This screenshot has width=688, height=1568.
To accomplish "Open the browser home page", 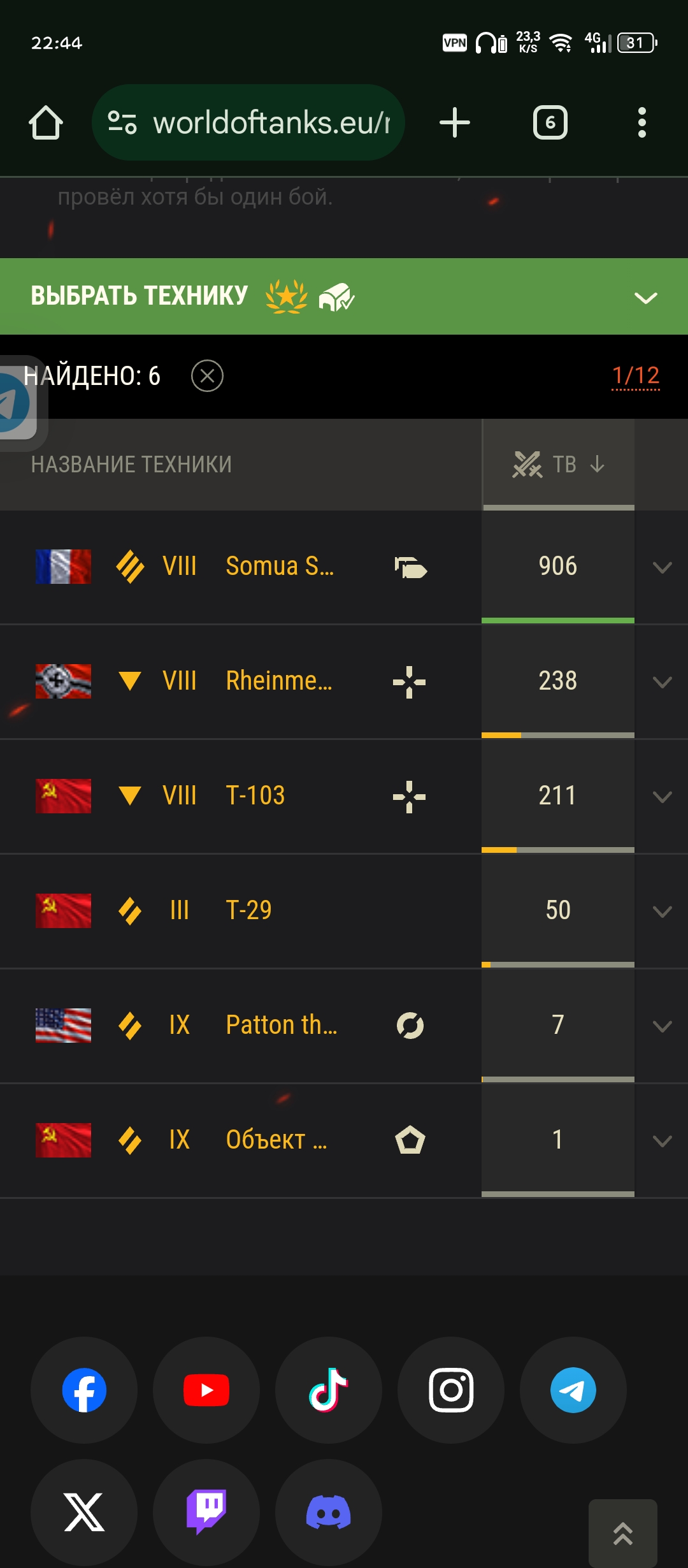I will [46, 122].
